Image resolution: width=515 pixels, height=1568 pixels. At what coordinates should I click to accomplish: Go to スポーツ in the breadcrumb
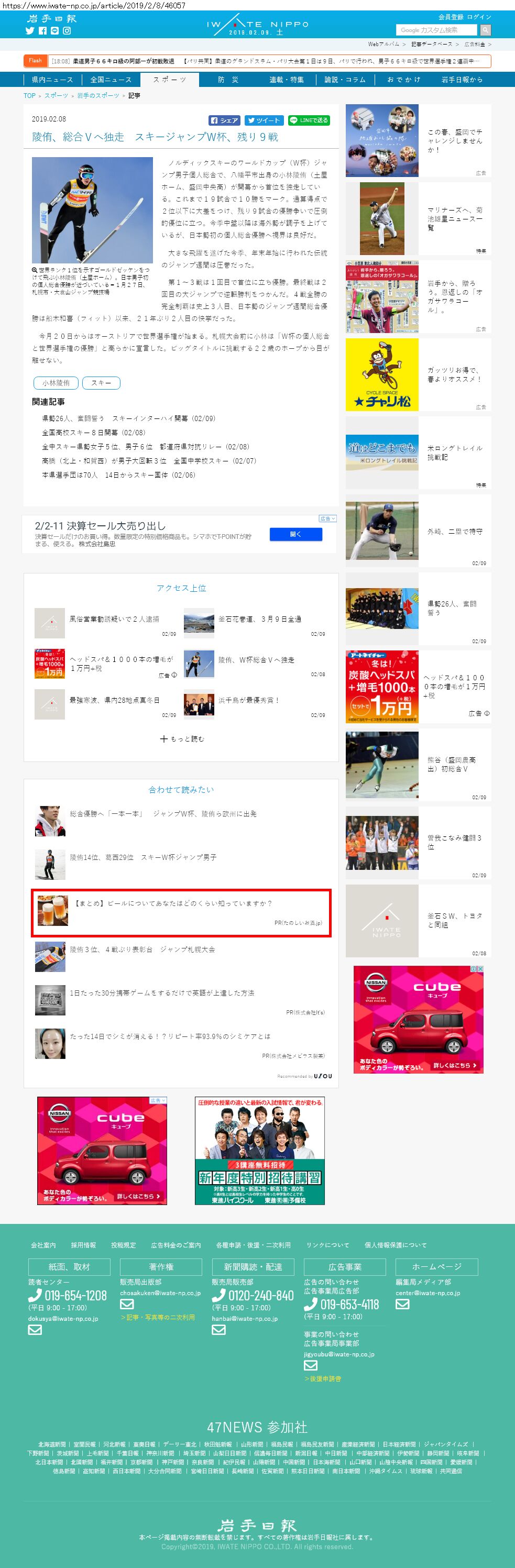pyautogui.click(x=56, y=95)
